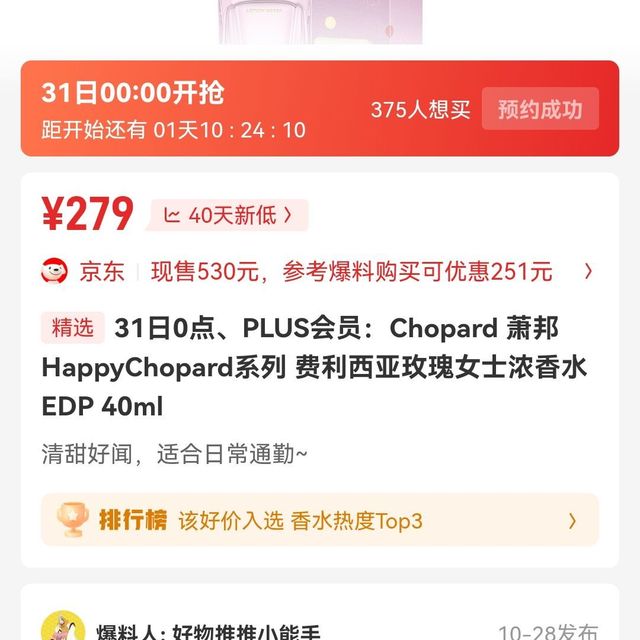
Task: Open 排行榜 香水热度Top3 ranking
Action: [319, 520]
